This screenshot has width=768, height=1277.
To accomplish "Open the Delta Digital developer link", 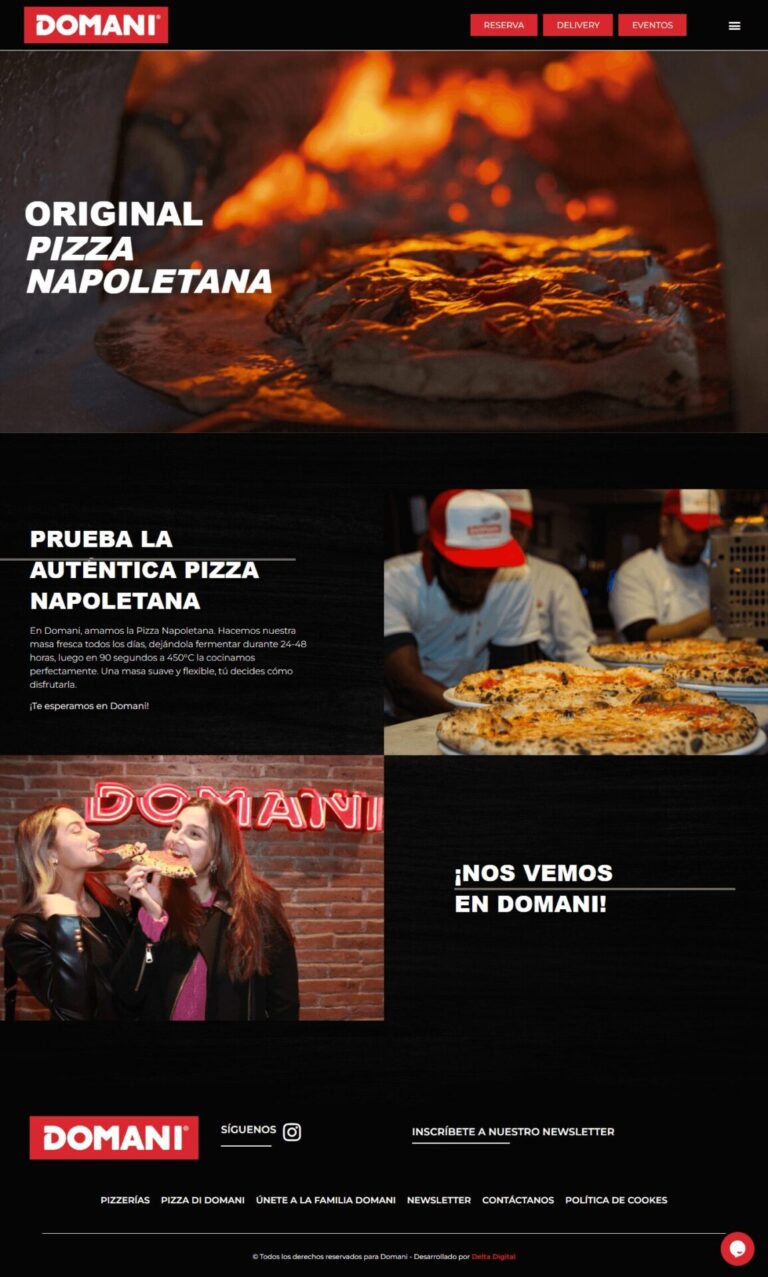I will pyautogui.click(x=494, y=1257).
